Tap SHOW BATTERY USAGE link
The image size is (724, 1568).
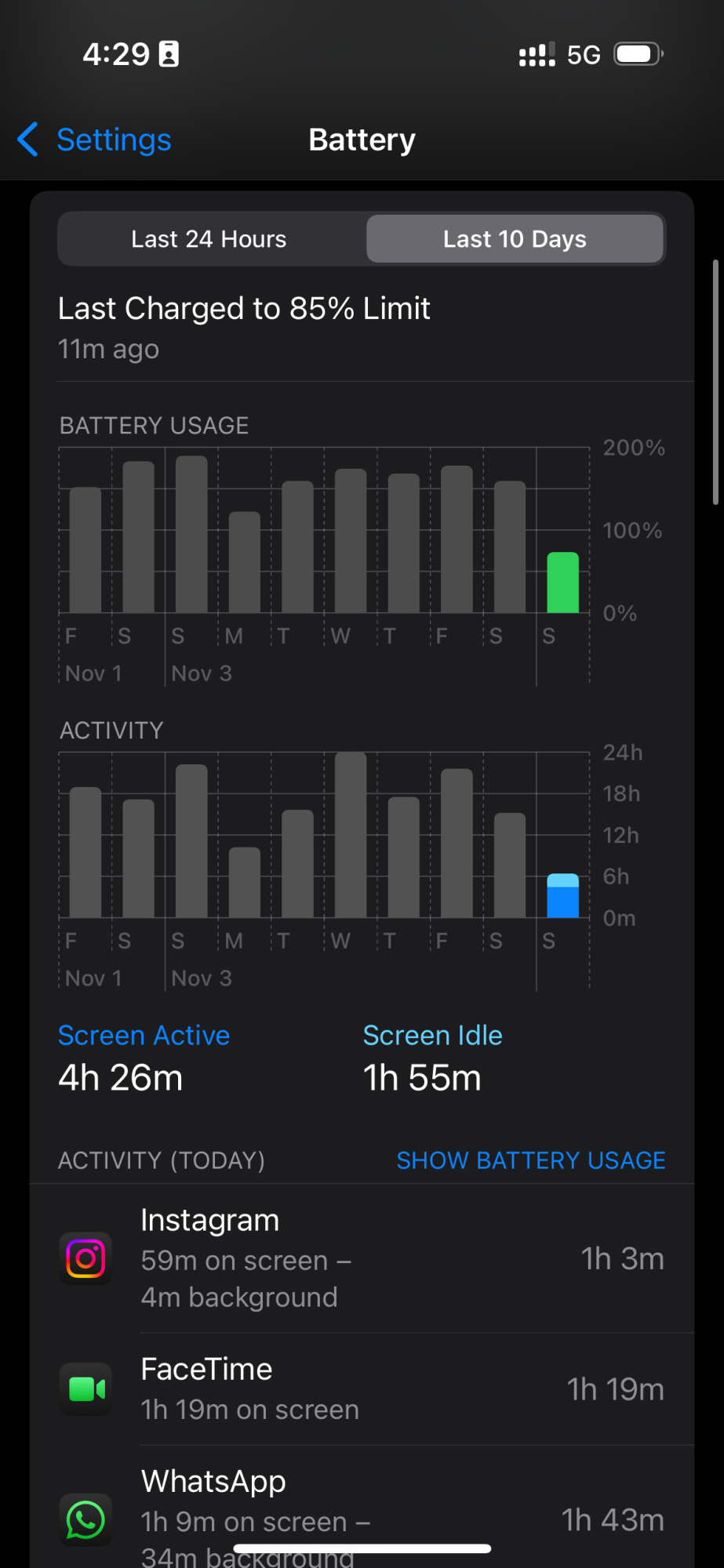(x=530, y=1160)
